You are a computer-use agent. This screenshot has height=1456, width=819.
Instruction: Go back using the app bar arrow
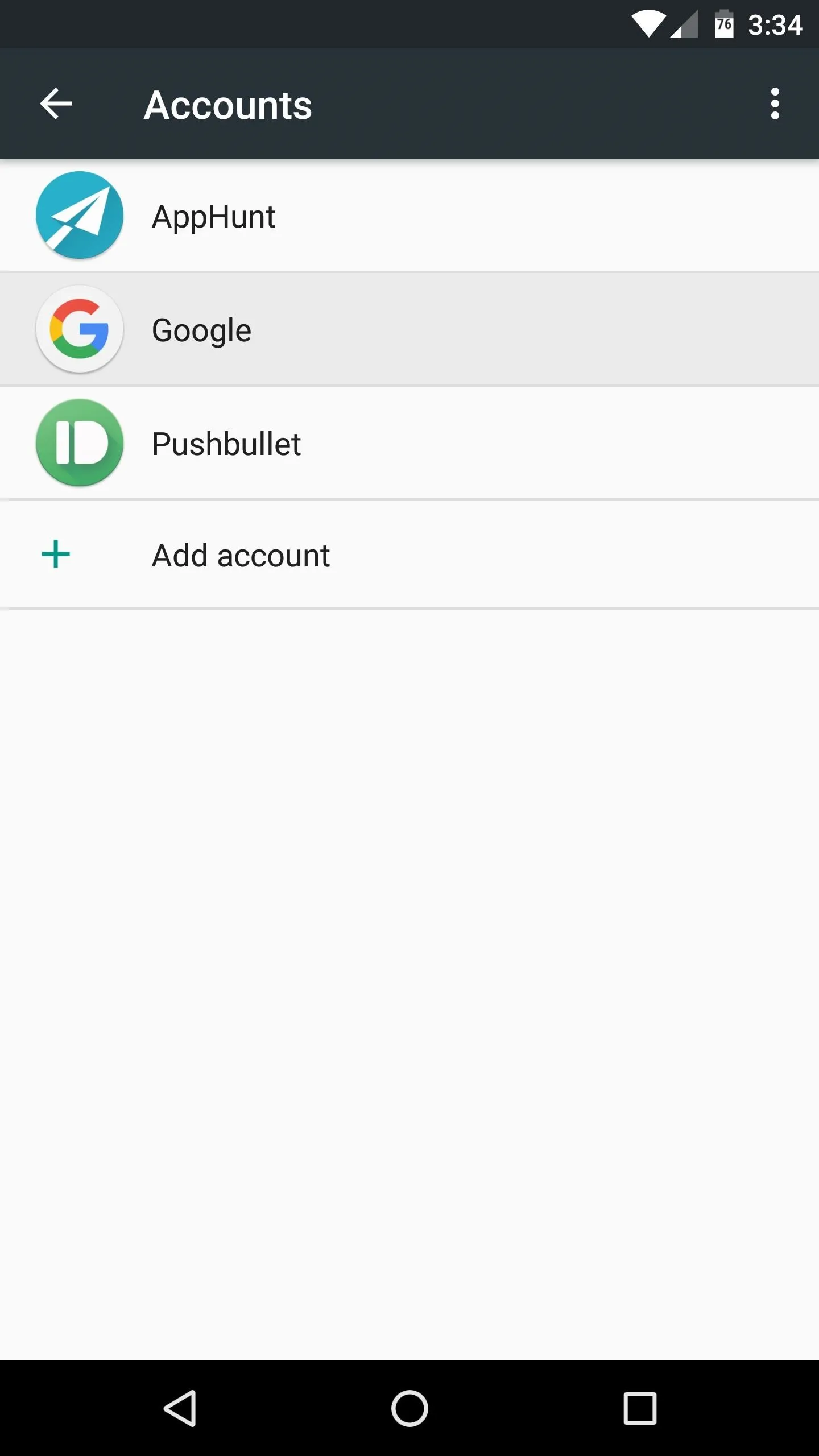point(56,104)
